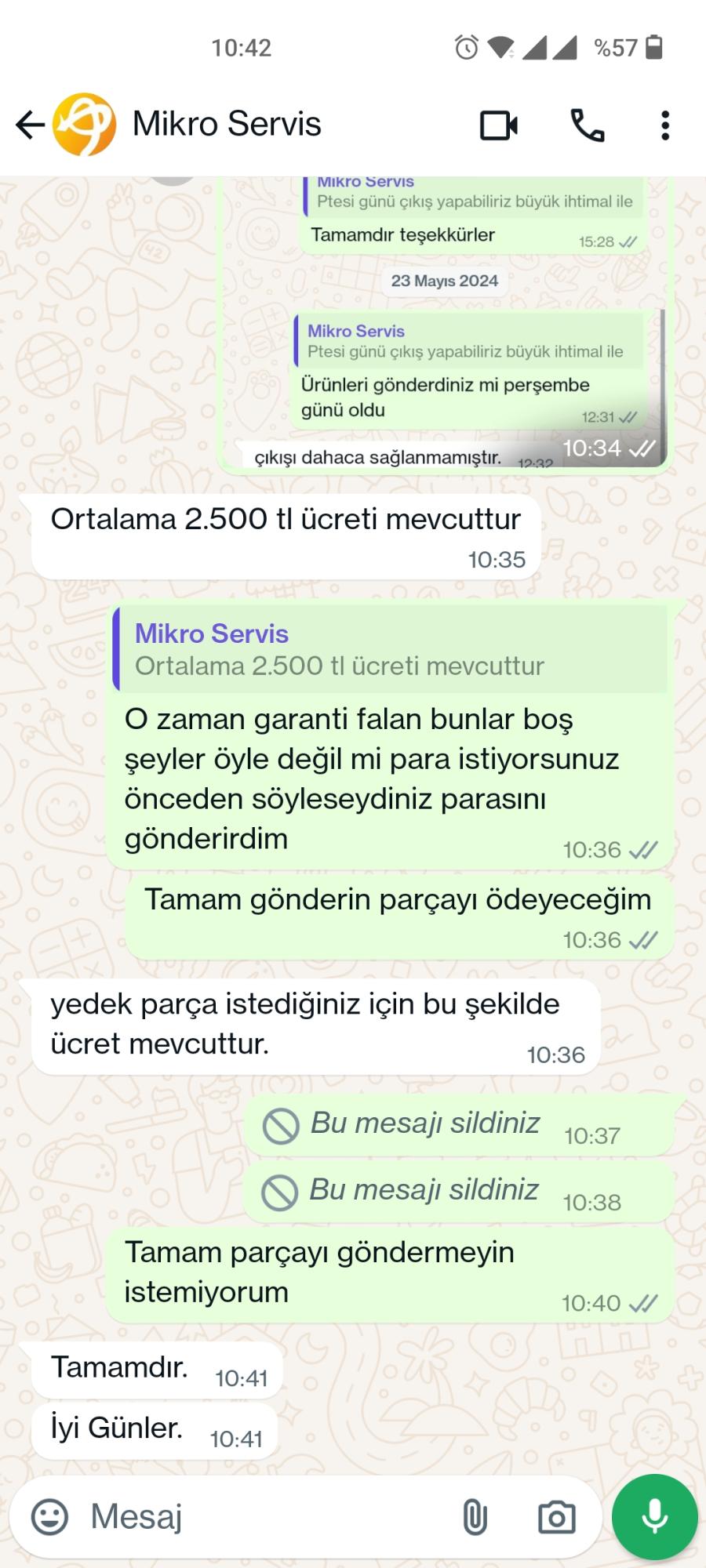Image resolution: width=706 pixels, height=1568 pixels.
Task: Tap the contact name Mikro Servis
Action: coord(228,124)
